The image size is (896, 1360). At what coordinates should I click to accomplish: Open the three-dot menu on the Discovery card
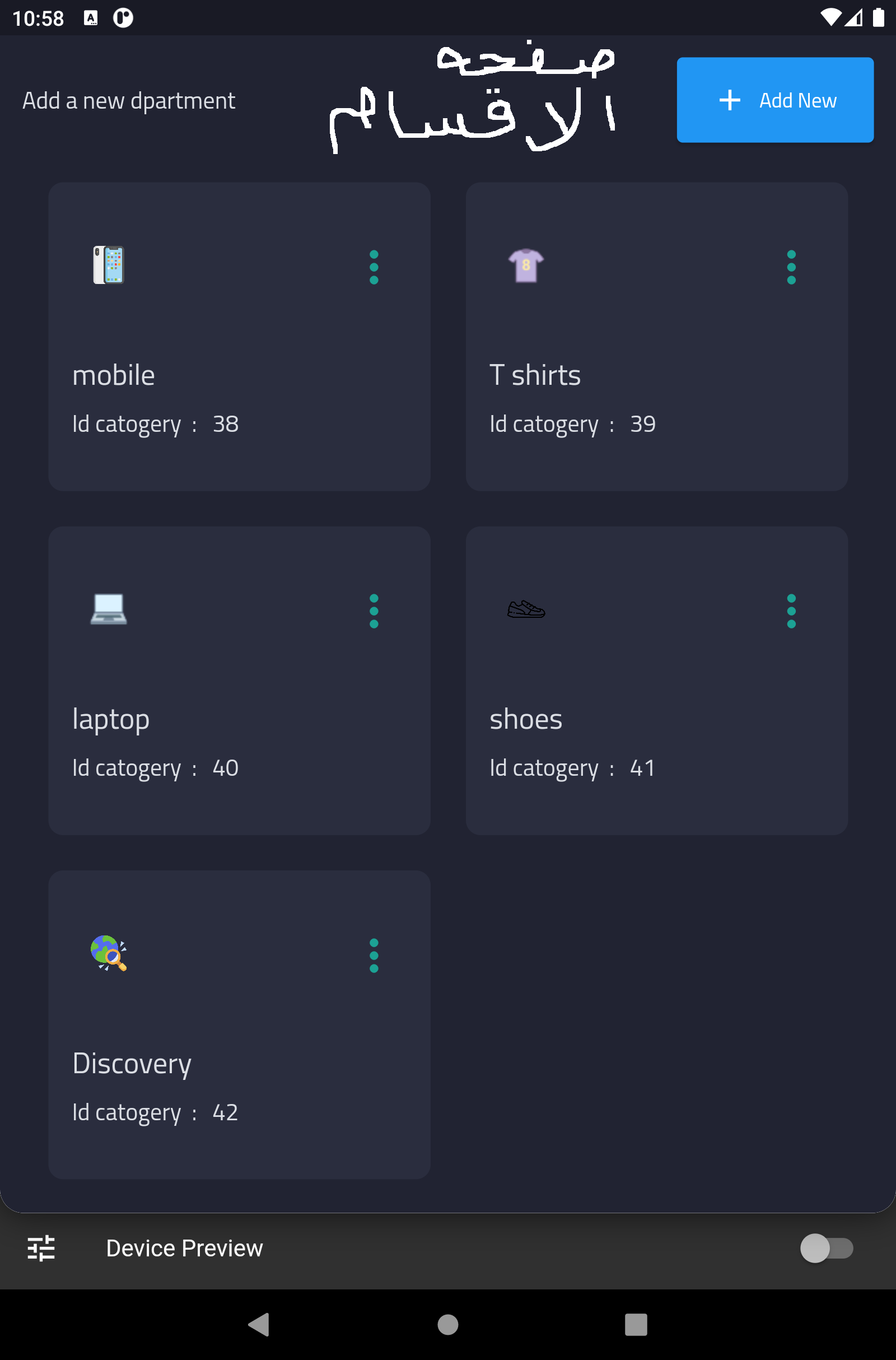(x=374, y=953)
